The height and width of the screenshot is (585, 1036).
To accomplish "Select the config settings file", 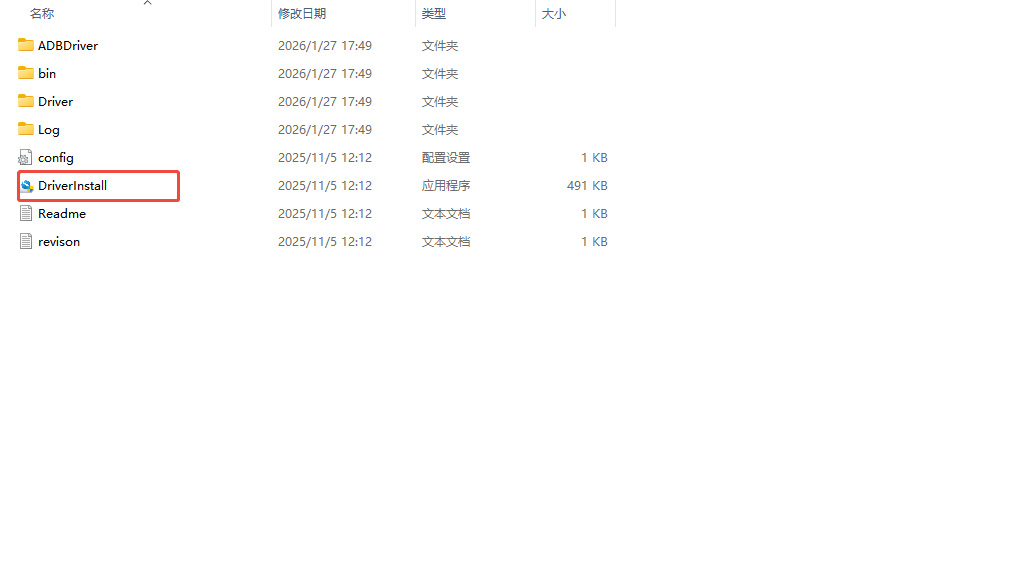I will [x=55, y=157].
